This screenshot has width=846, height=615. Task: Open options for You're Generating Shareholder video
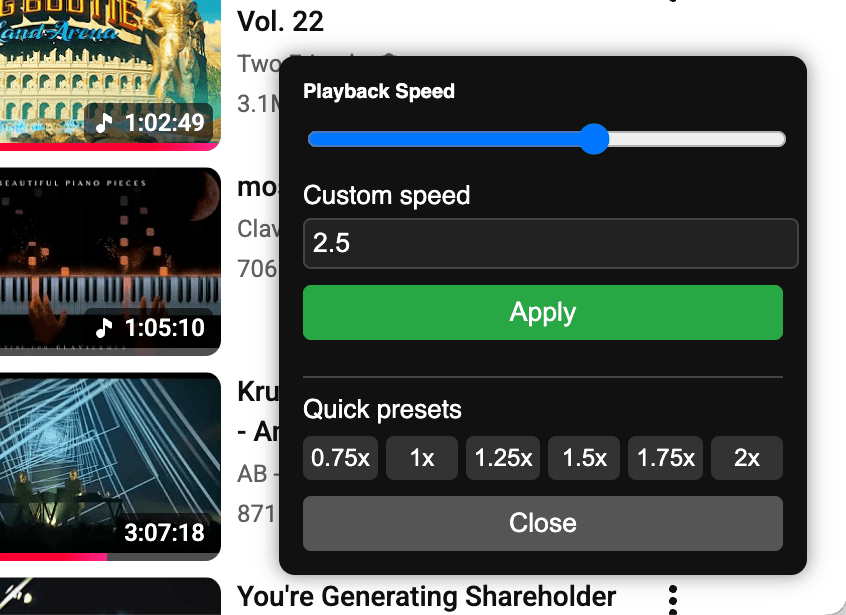[x=673, y=599]
